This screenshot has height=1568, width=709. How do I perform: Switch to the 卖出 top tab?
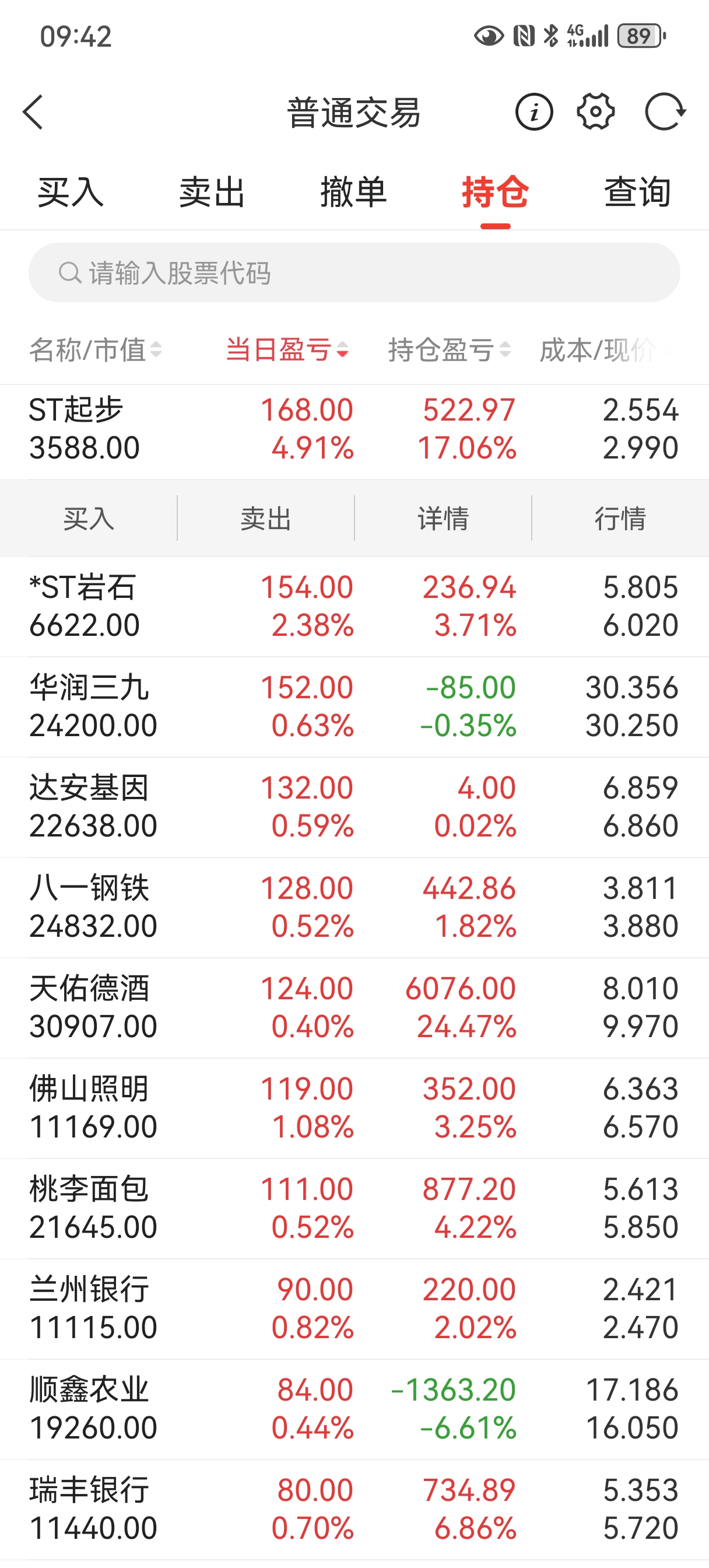pyautogui.click(x=212, y=192)
